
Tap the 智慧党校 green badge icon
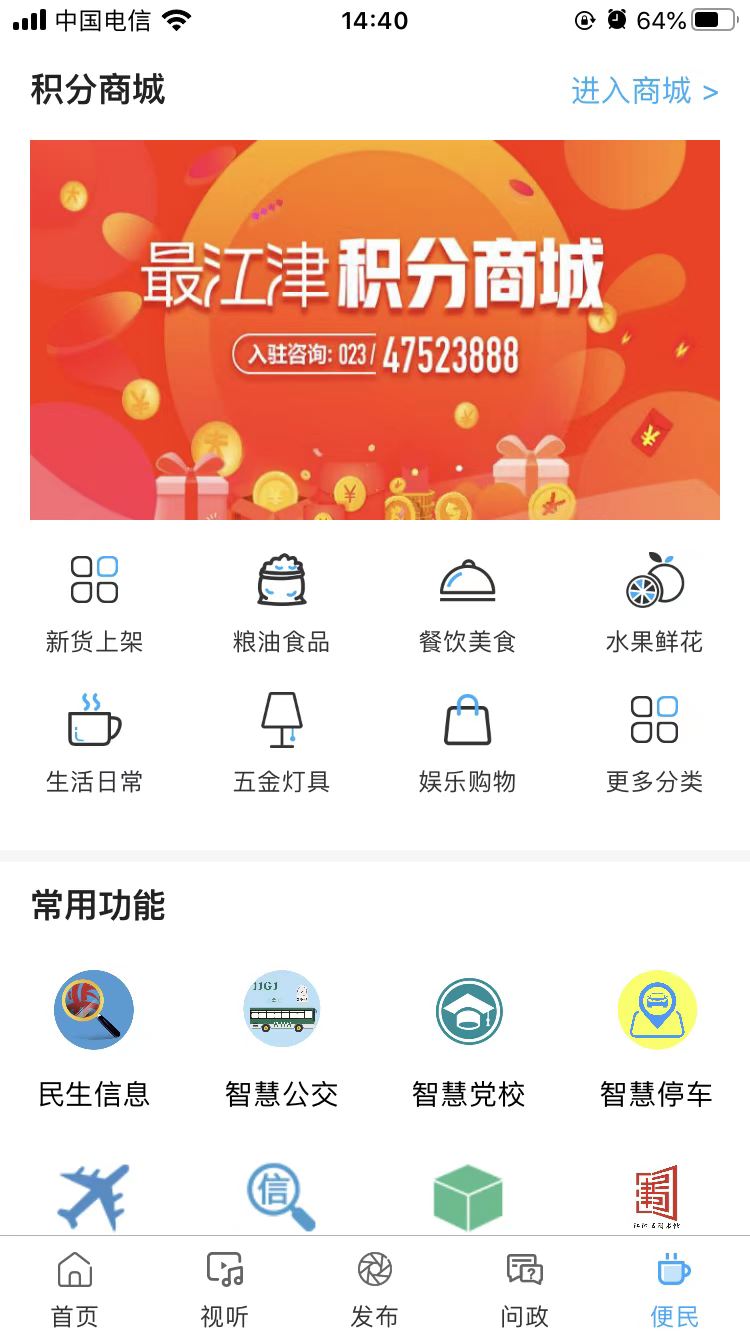tap(467, 1010)
